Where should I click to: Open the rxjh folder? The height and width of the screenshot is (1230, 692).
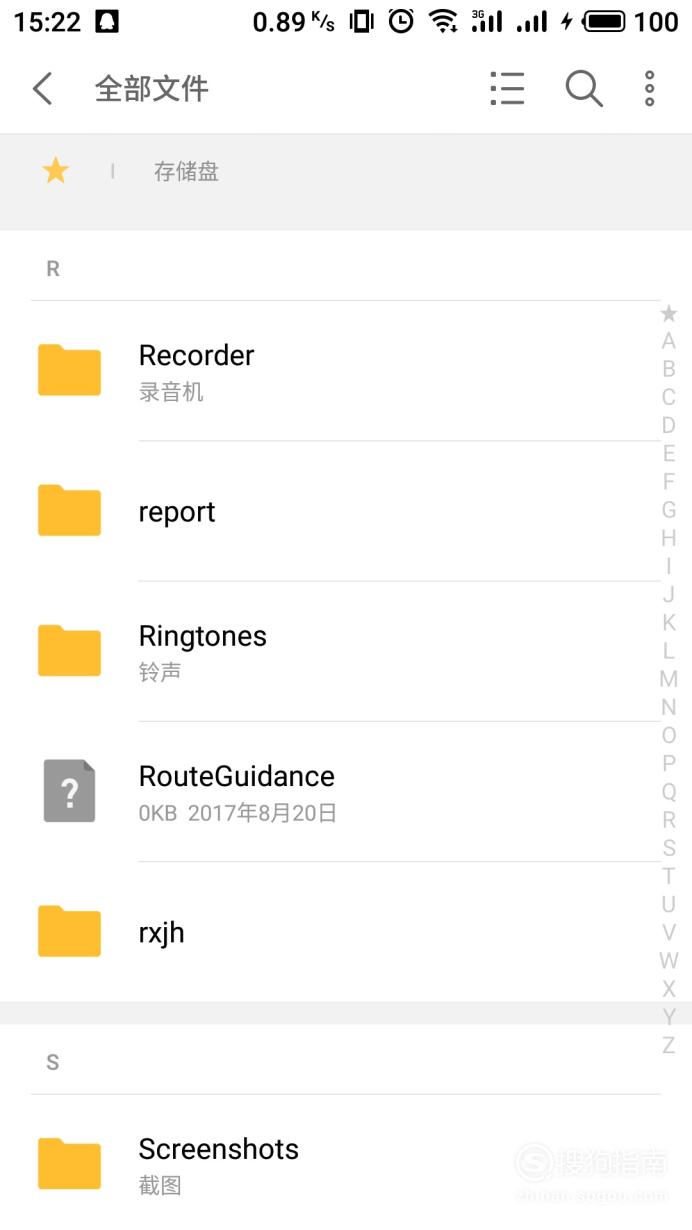pos(346,931)
